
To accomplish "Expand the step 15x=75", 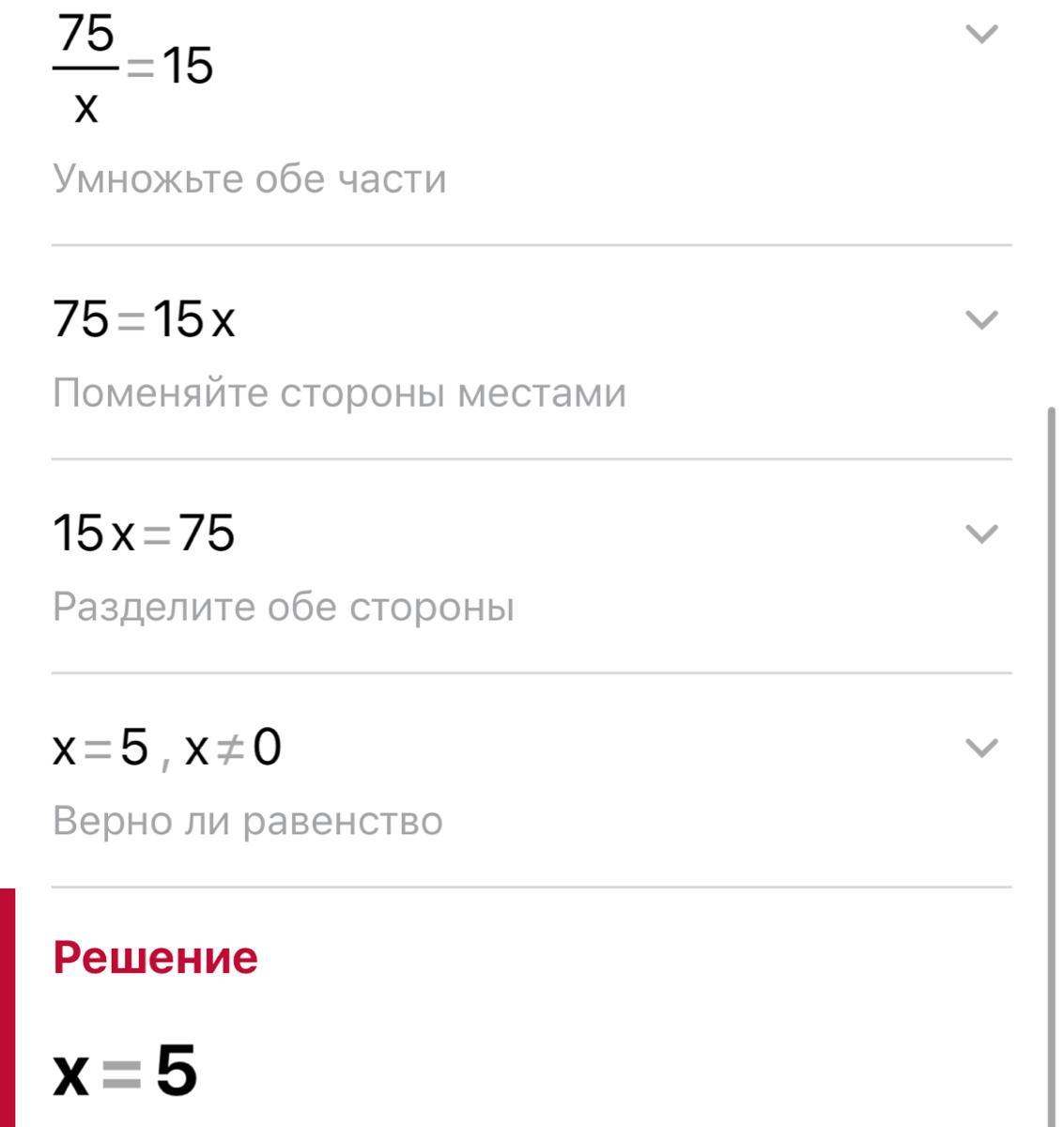I will (980, 534).
